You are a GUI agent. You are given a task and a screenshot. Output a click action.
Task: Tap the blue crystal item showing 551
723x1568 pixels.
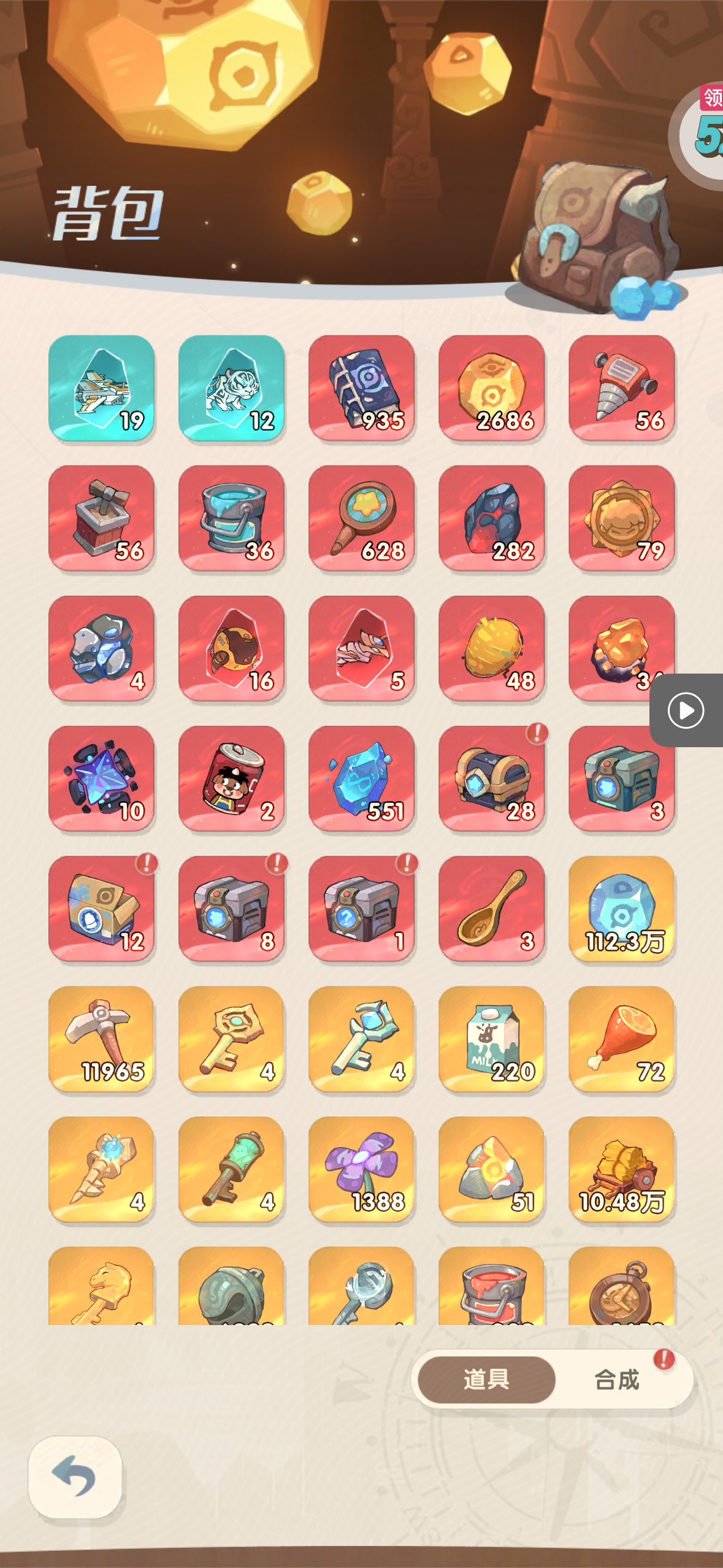coord(361,778)
